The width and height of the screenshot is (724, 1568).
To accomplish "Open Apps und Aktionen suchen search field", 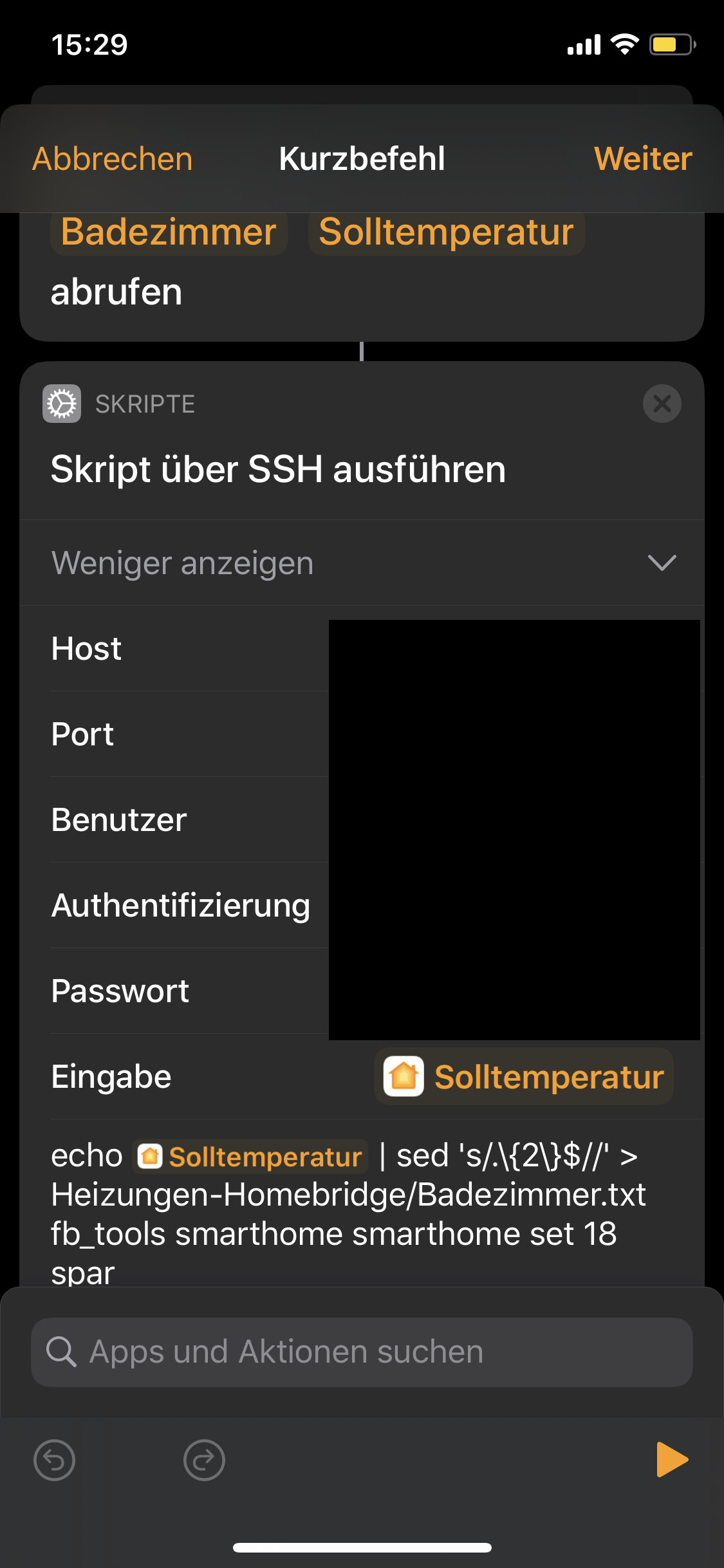I will pos(362,1352).
